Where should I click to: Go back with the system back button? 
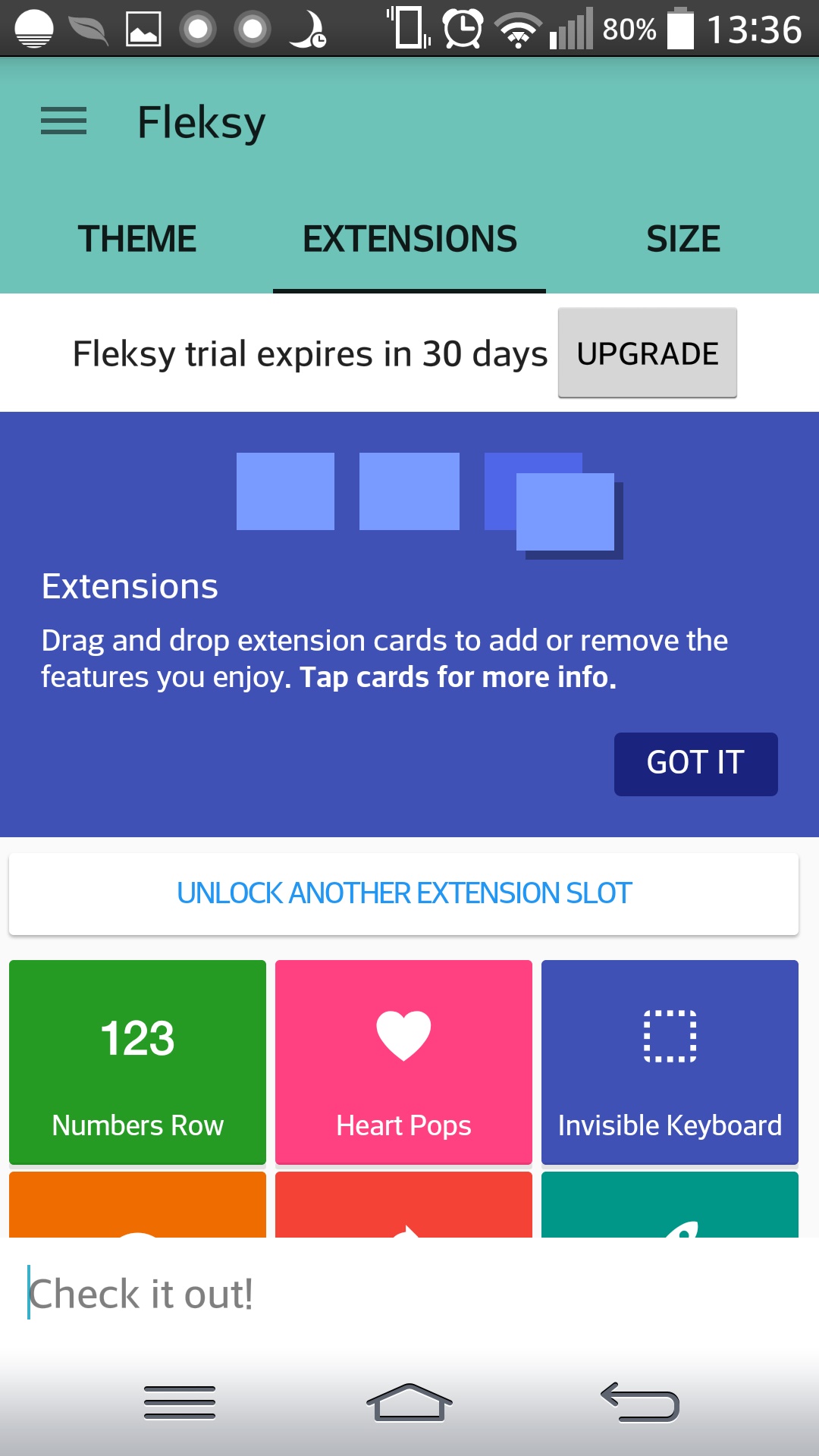[639, 1402]
